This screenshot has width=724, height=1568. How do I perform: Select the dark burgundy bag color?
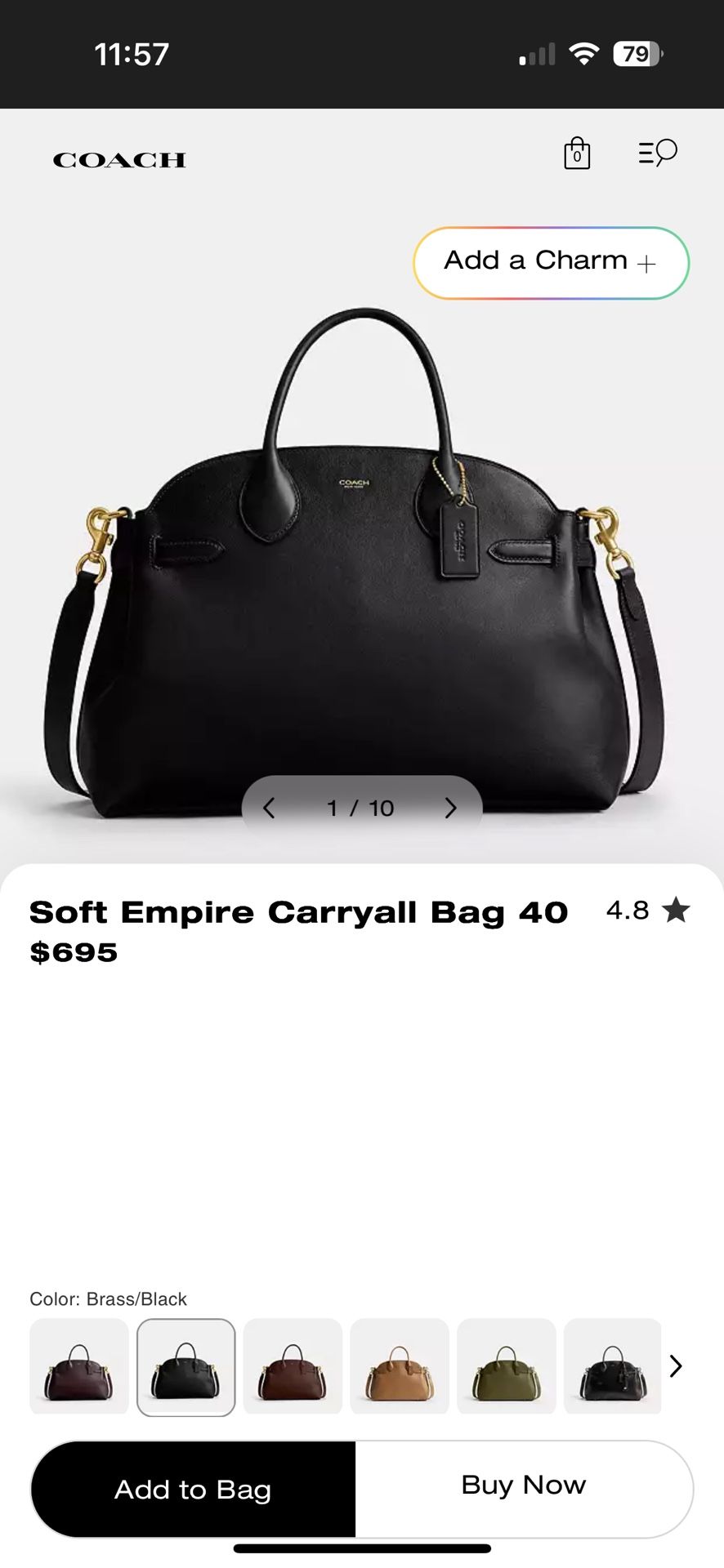pos(79,1366)
